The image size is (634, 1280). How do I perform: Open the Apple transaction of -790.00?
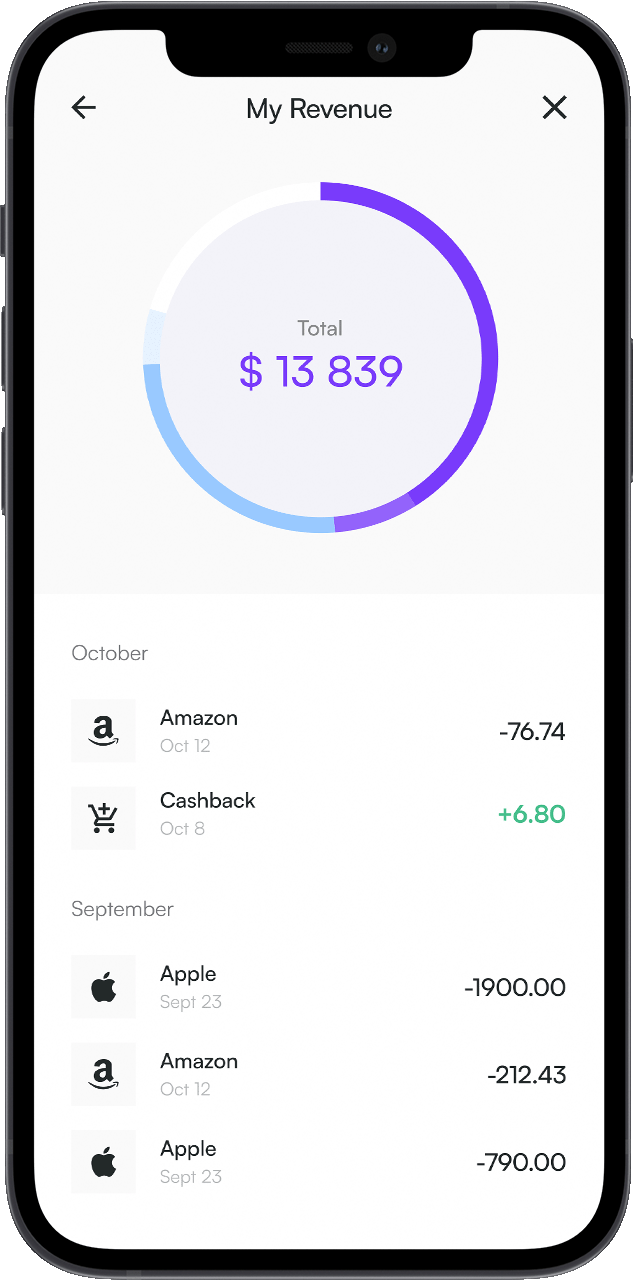[318, 1162]
